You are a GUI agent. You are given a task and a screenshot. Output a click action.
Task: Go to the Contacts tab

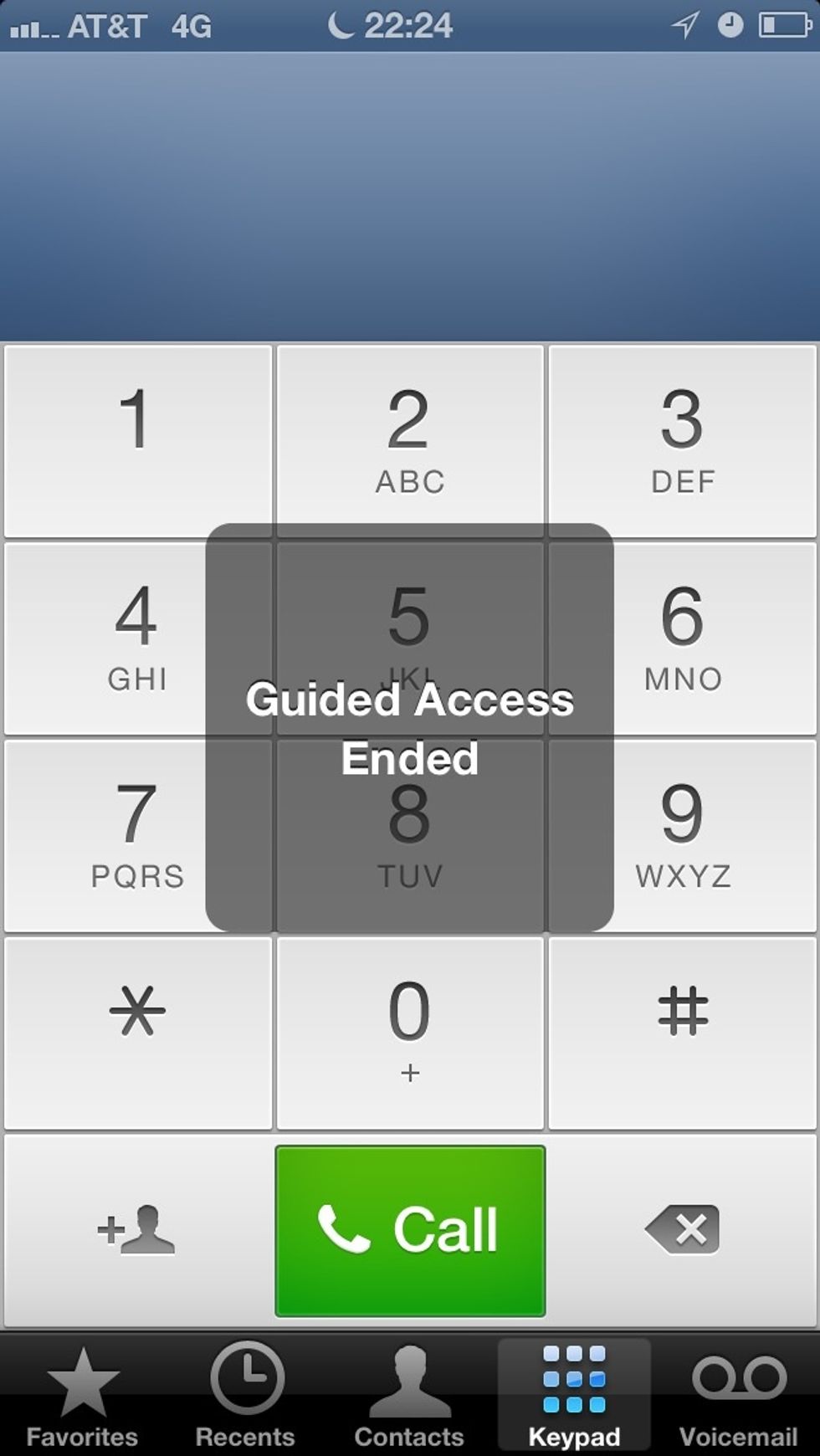(x=409, y=1395)
